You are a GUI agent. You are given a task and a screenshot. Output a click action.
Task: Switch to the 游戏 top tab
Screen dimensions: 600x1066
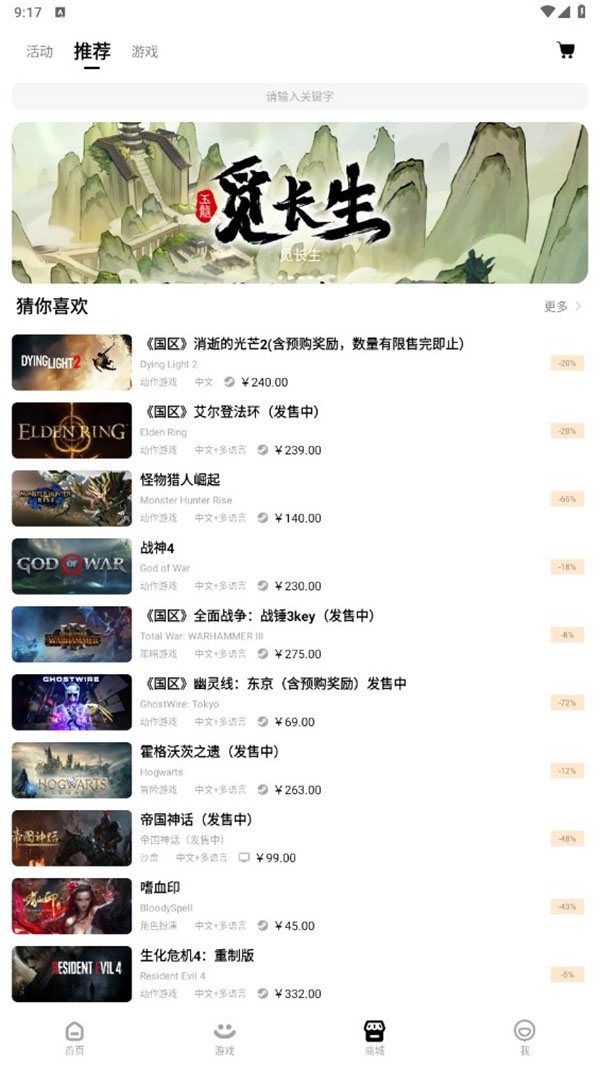(x=145, y=52)
